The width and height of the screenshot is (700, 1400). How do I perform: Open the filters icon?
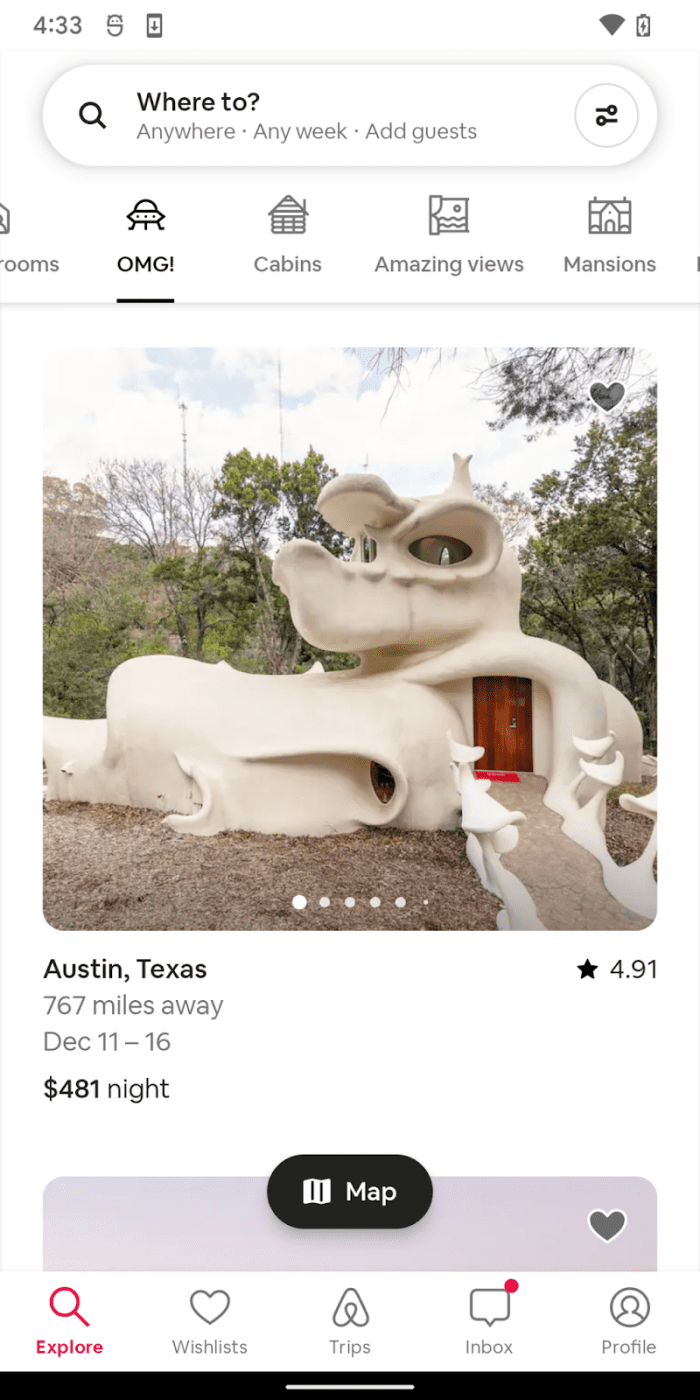click(x=606, y=116)
